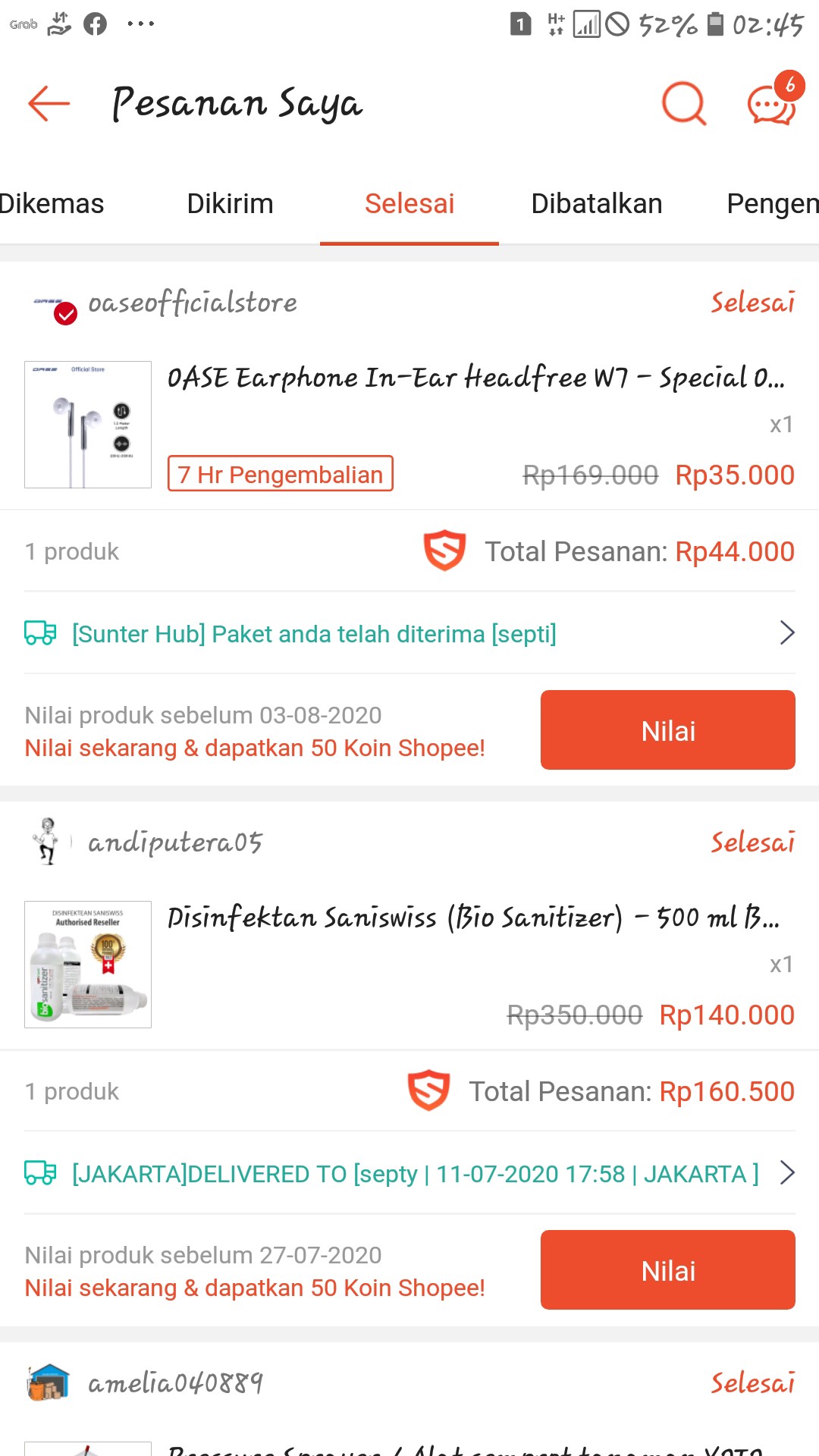Click the shield icon beside Total Pesanan Rp44.000
Image resolution: width=819 pixels, height=1456 pixels.
pyautogui.click(x=446, y=551)
